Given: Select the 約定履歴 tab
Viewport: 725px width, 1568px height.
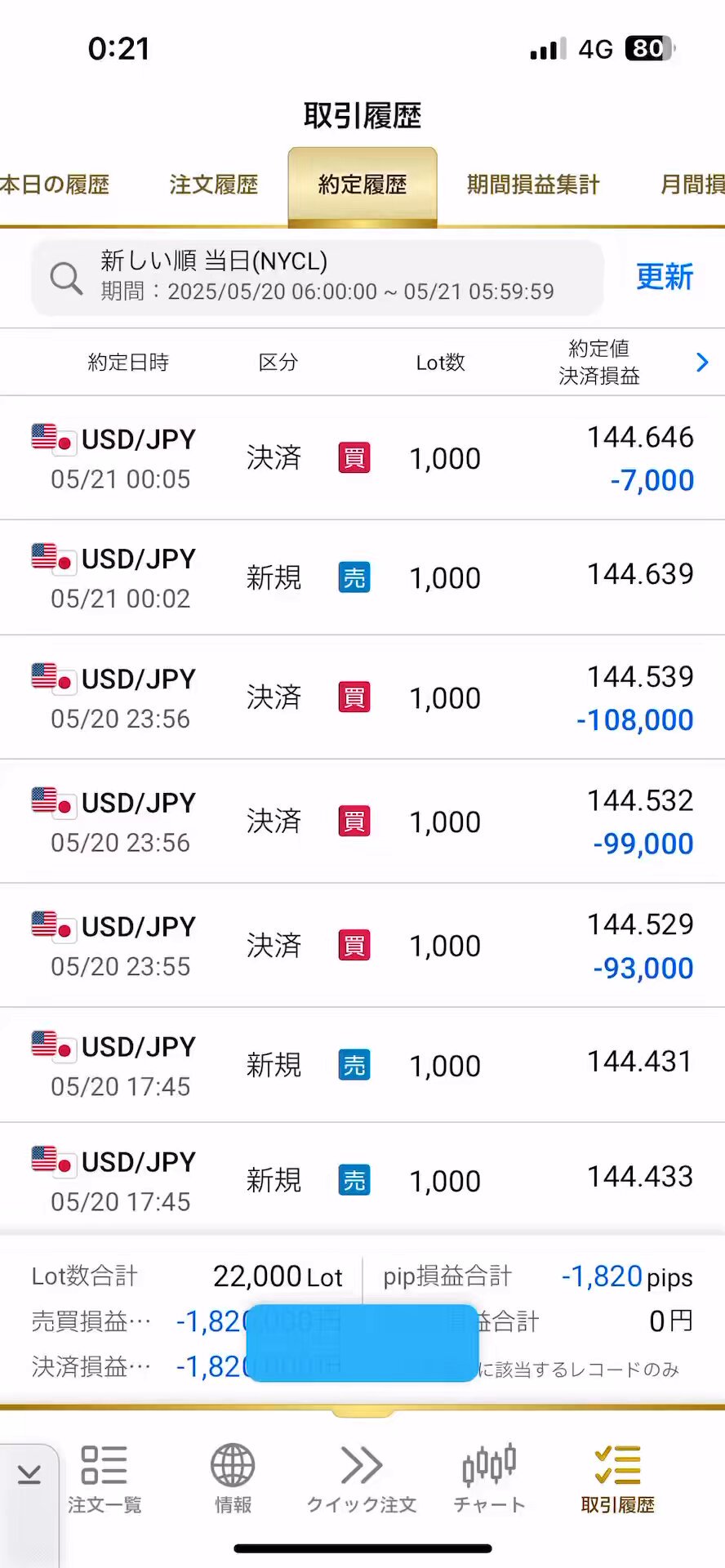Looking at the screenshot, I should coord(362,185).
